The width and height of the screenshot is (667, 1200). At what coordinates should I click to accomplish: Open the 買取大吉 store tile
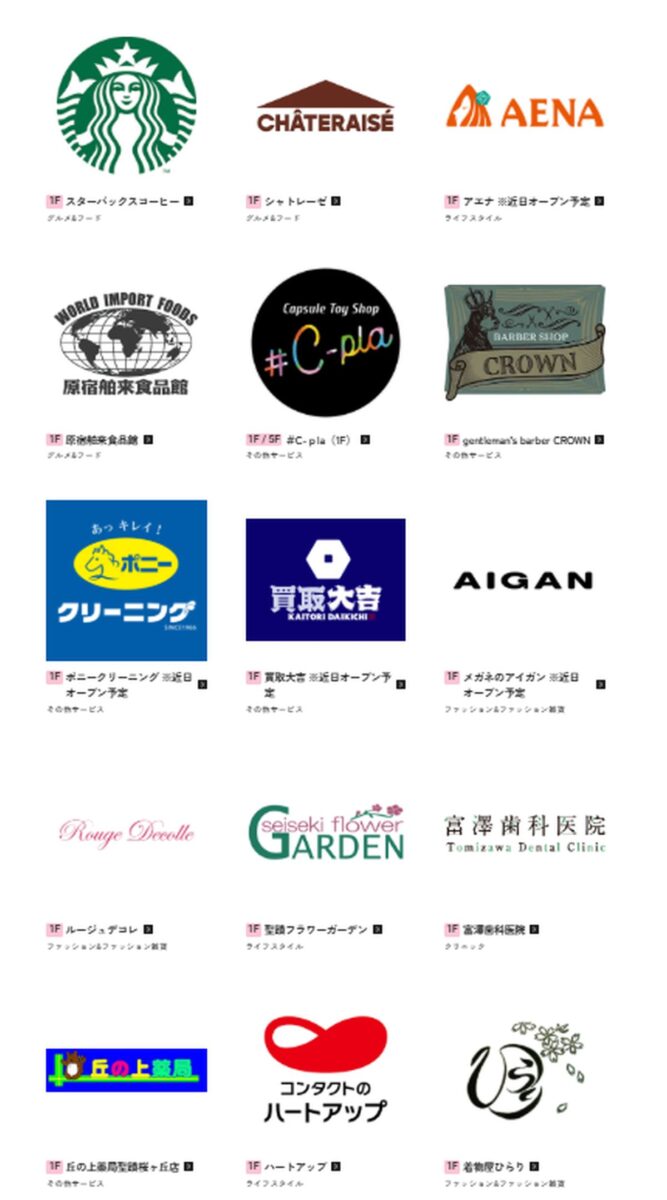click(325, 580)
